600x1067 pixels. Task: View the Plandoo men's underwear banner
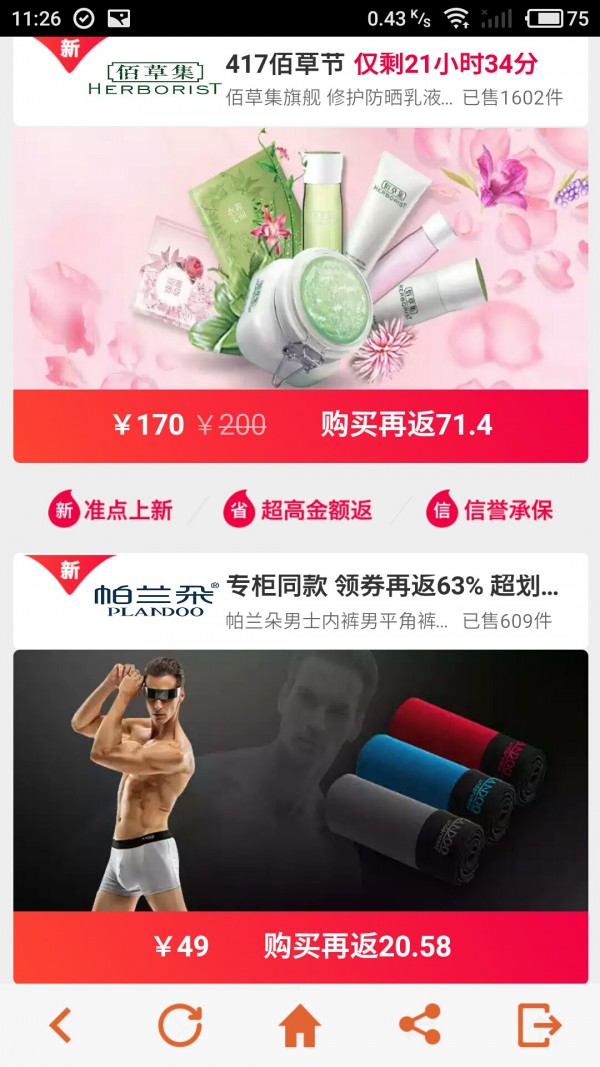click(x=300, y=781)
